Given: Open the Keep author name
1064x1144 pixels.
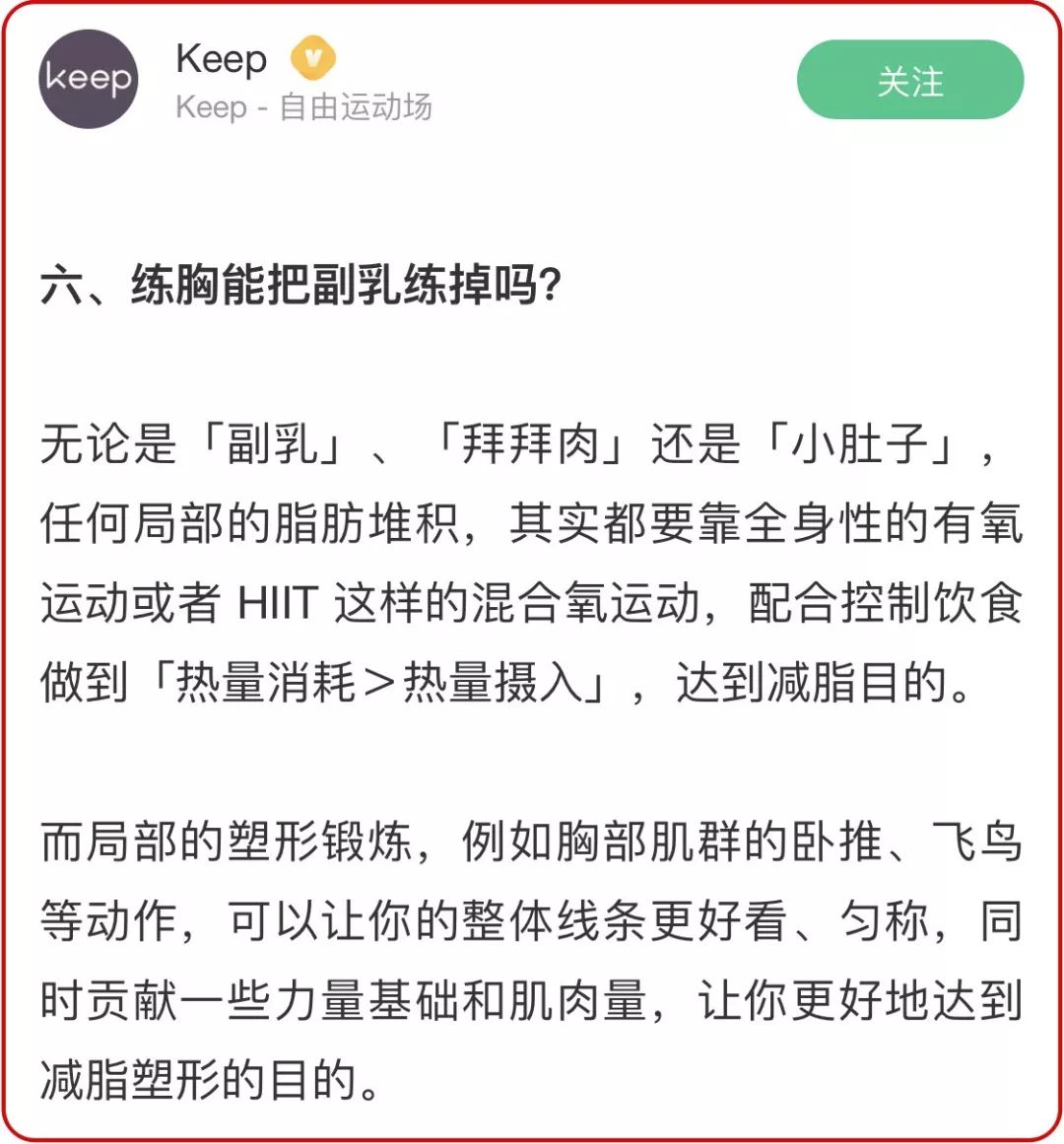Looking at the screenshot, I should [221, 59].
